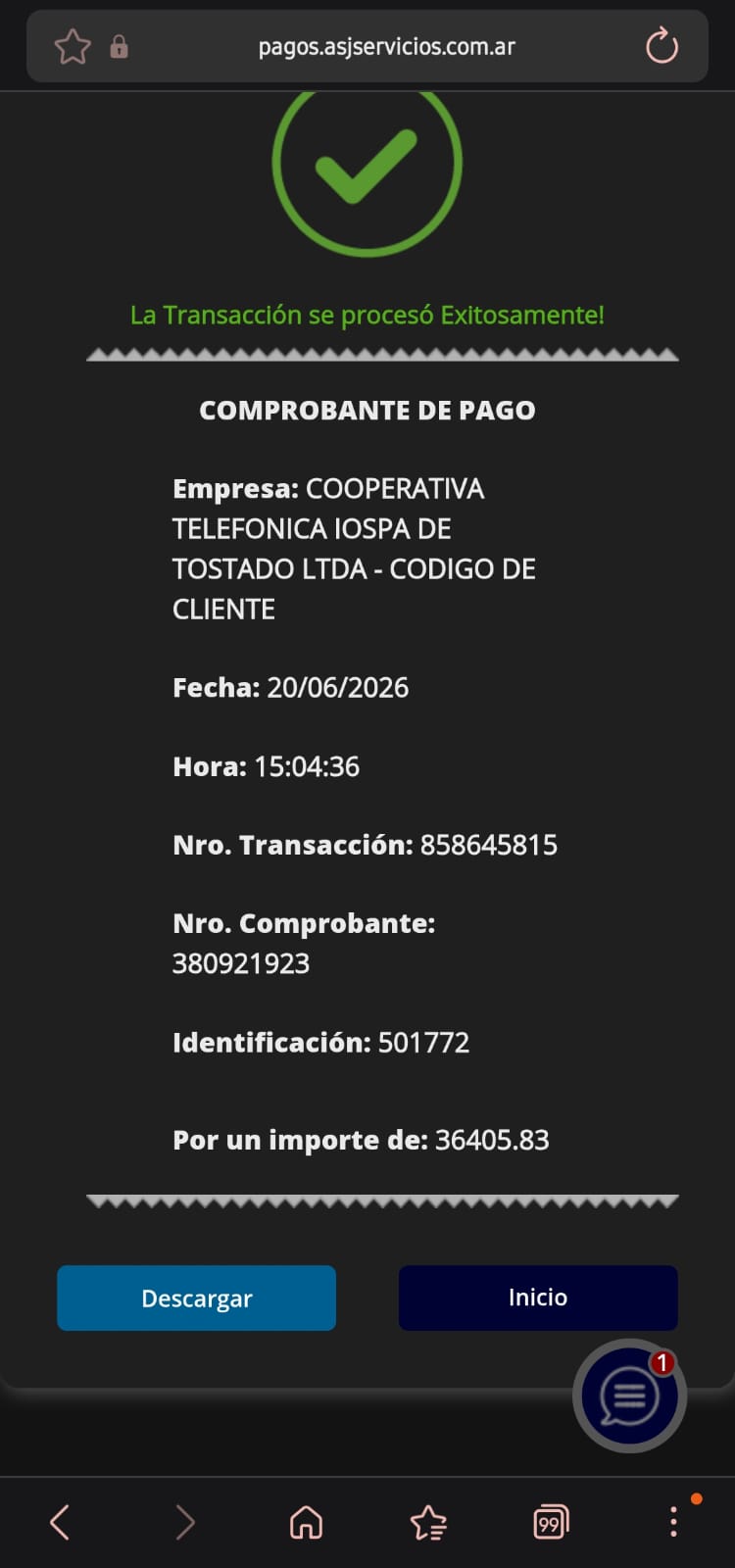Open the floating chat bubble

pyautogui.click(x=629, y=1396)
